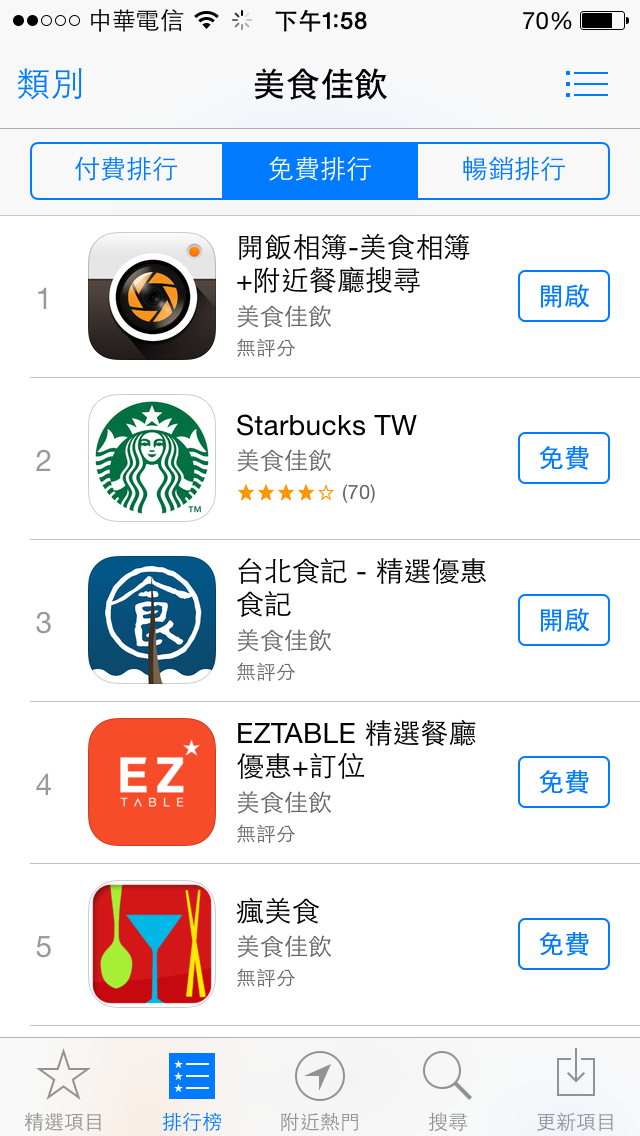The width and height of the screenshot is (640, 1136).
Task: Go to 搜尋 tab
Action: pos(448,1089)
